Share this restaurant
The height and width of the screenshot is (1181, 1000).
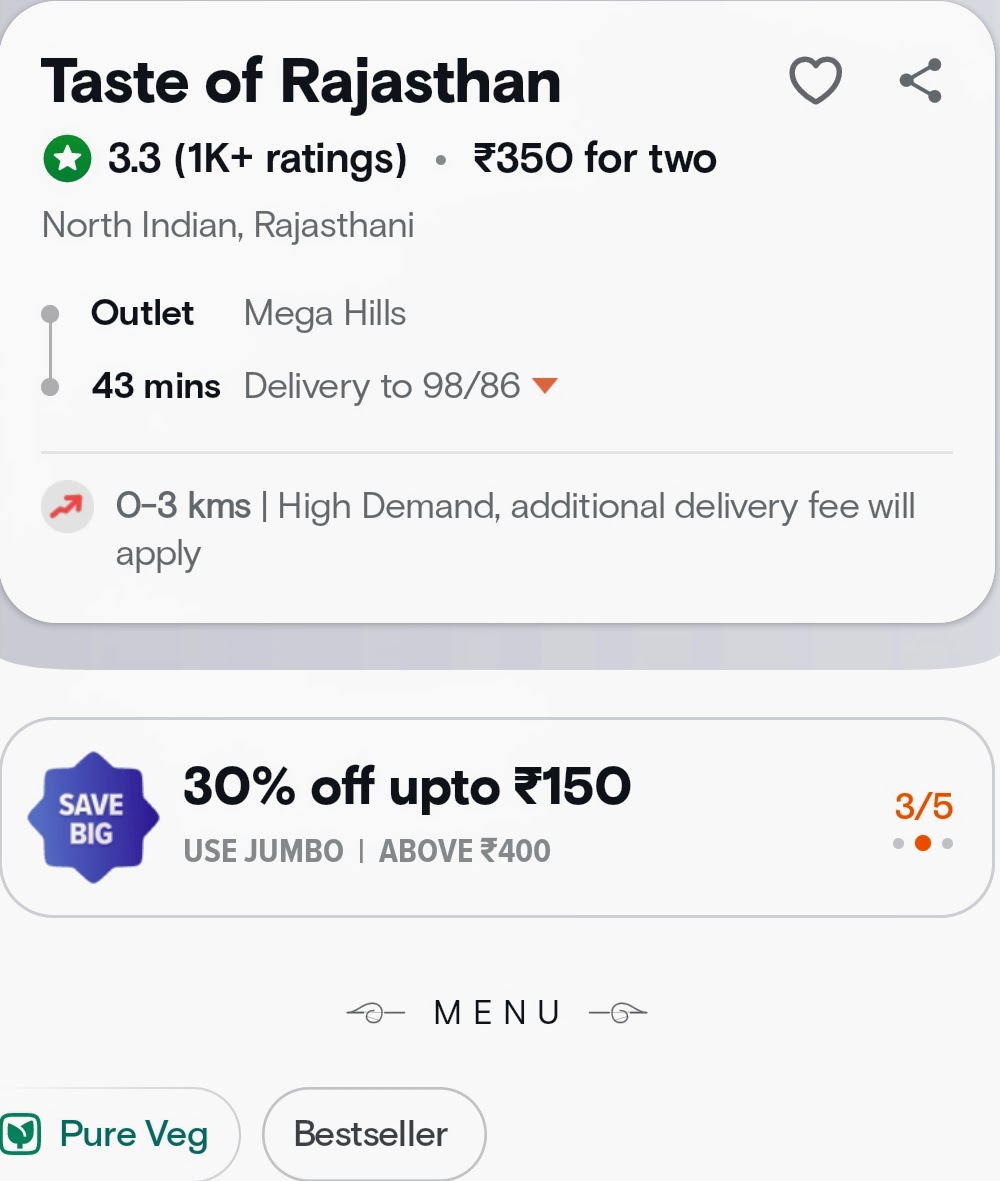point(921,80)
